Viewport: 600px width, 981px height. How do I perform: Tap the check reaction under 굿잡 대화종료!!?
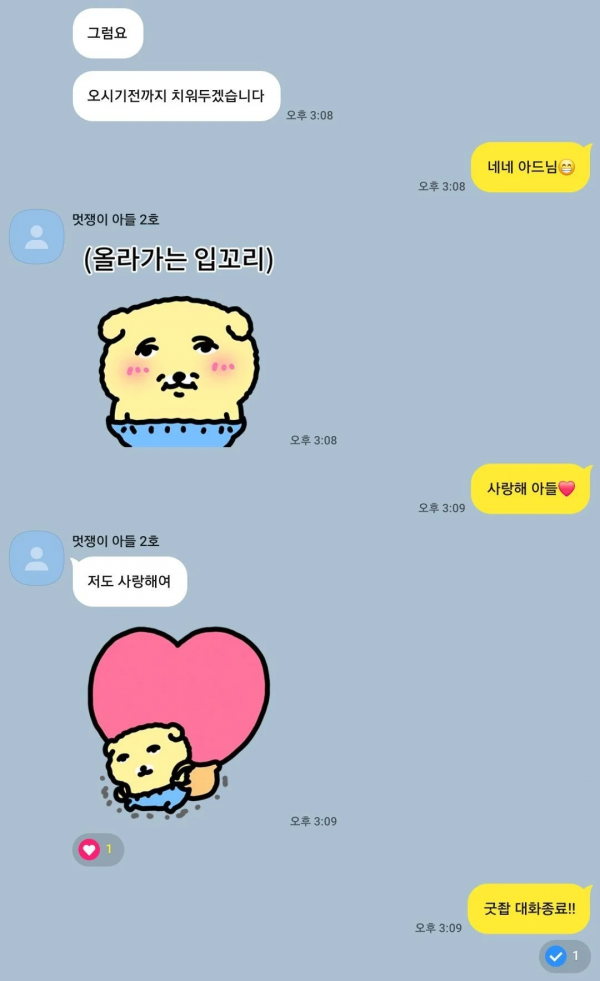pyautogui.click(x=564, y=956)
